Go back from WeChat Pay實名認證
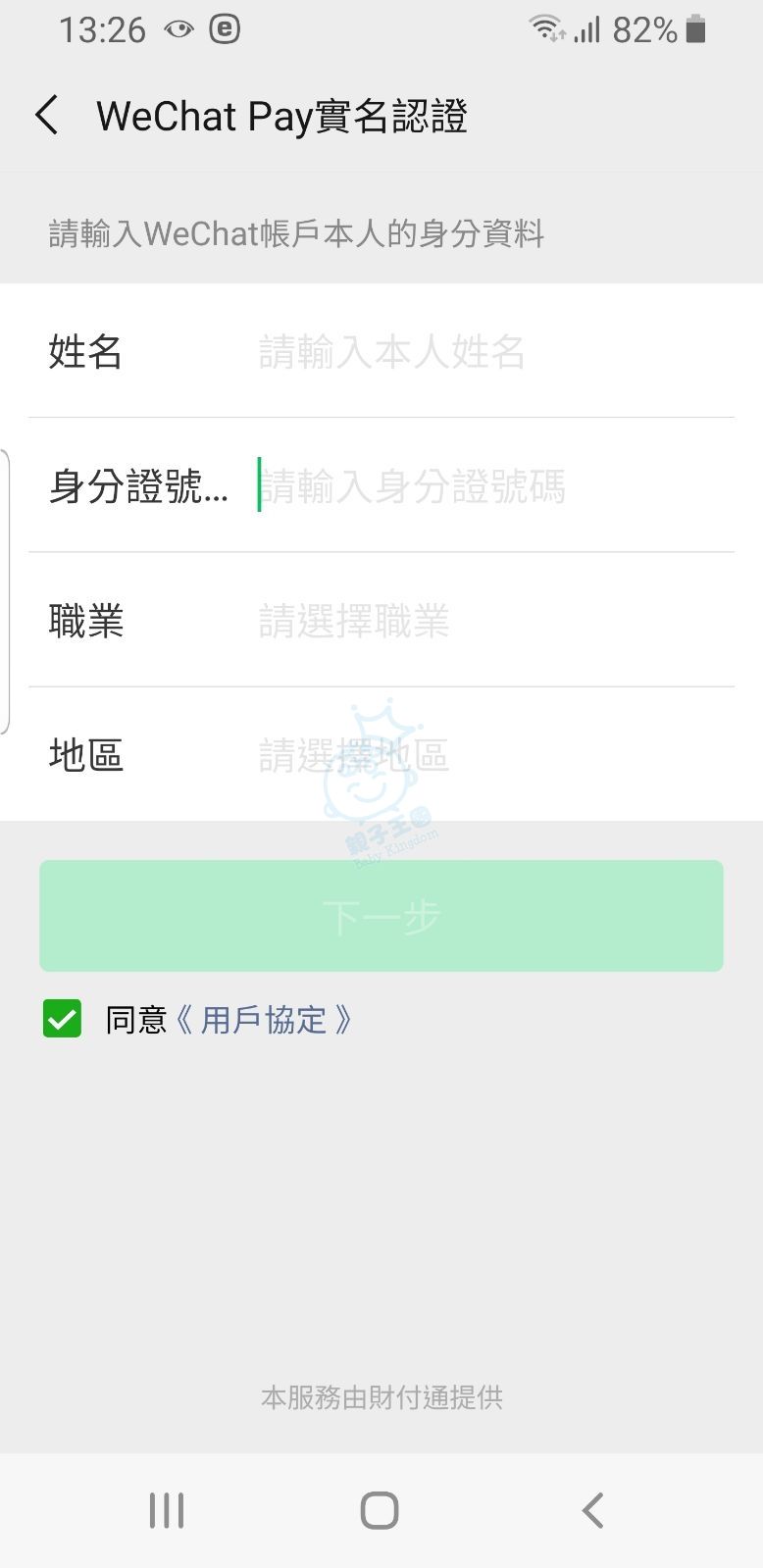763x1568 pixels. [x=46, y=116]
